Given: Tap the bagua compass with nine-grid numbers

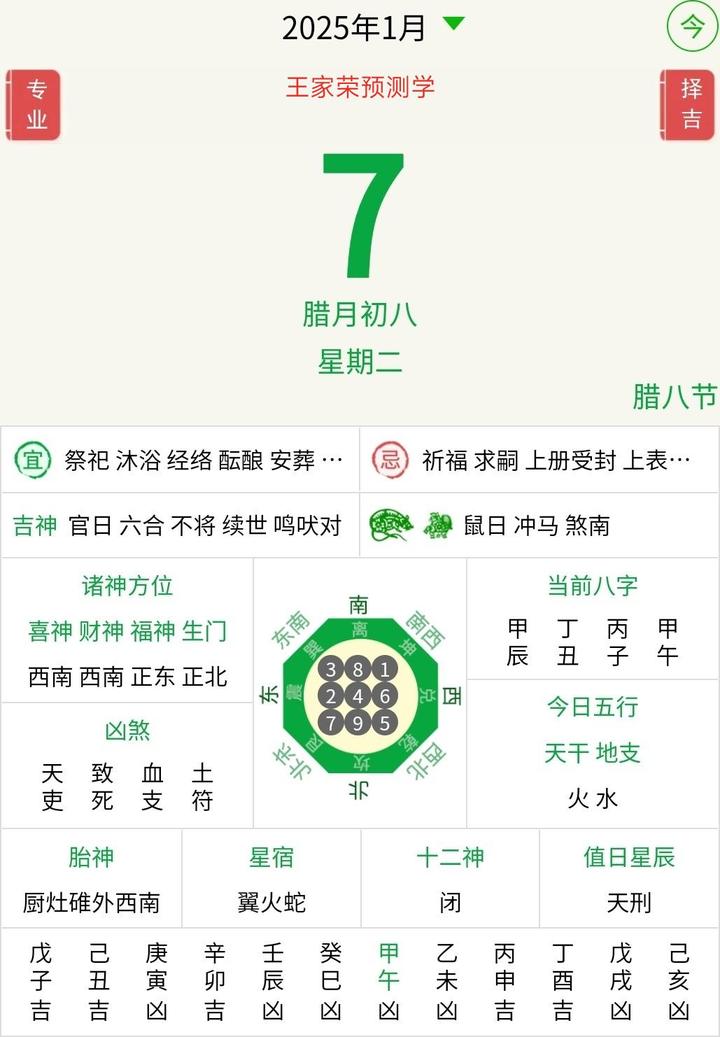Looking at the screenshot, I should coord(358,694).
